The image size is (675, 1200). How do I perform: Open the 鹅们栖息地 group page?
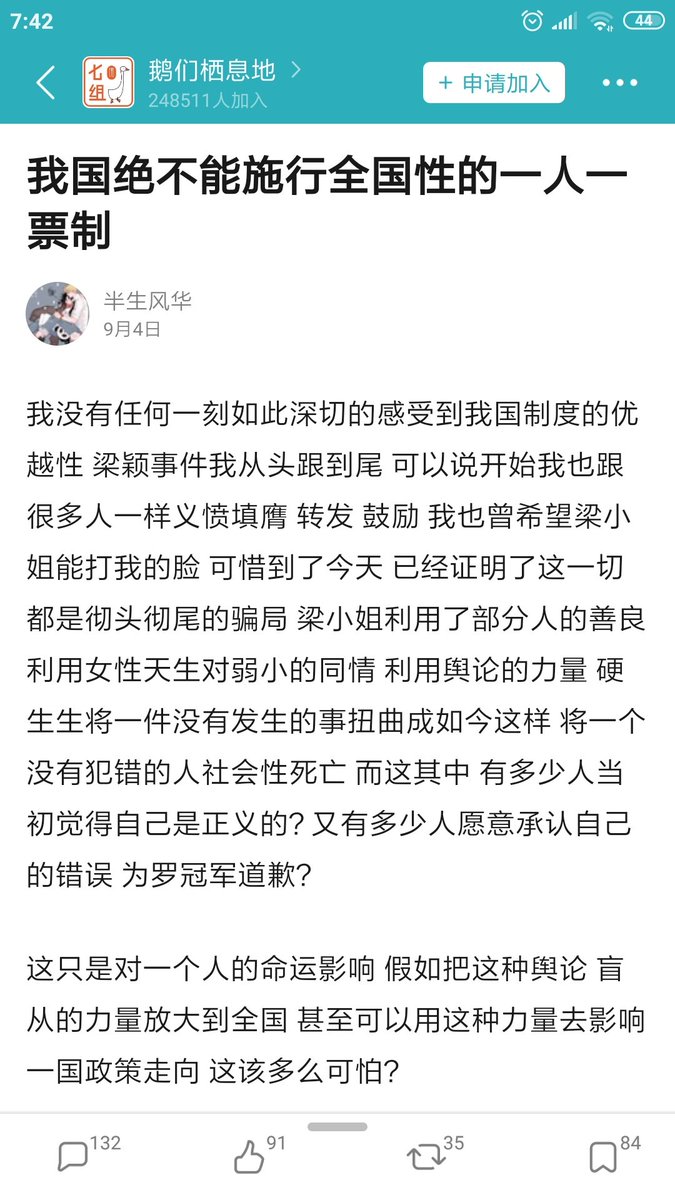211,71
